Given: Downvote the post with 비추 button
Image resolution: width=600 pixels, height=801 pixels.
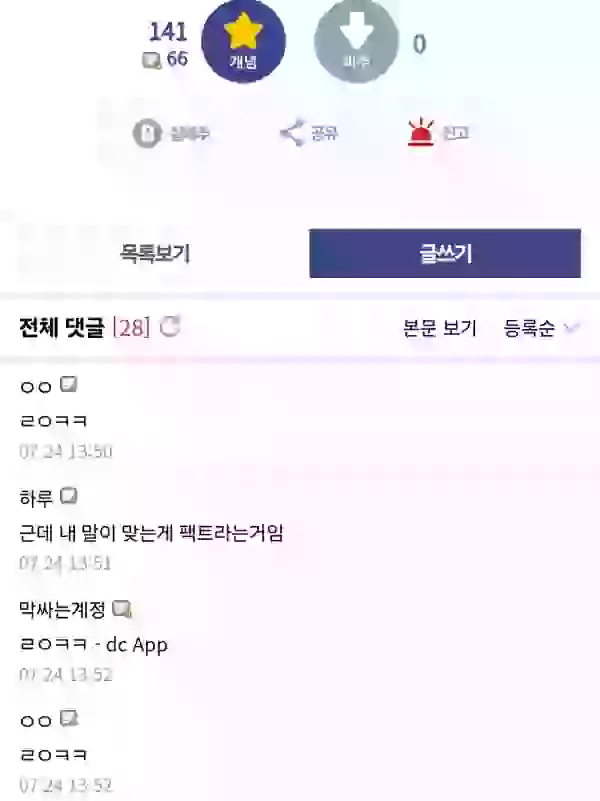Looking at the screenshot, I should pos(356,41).
